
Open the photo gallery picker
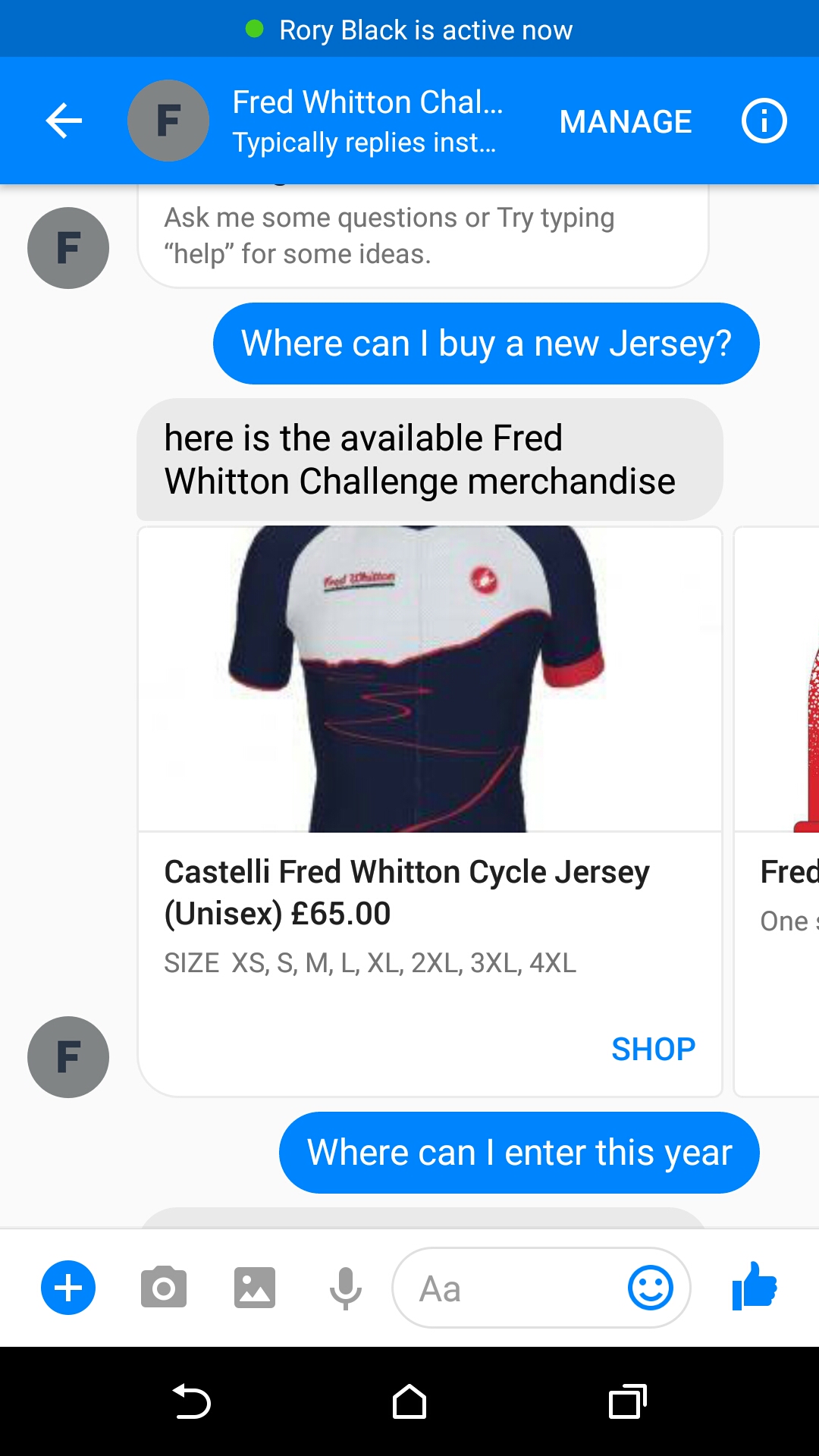click(x=255, y=1288)
